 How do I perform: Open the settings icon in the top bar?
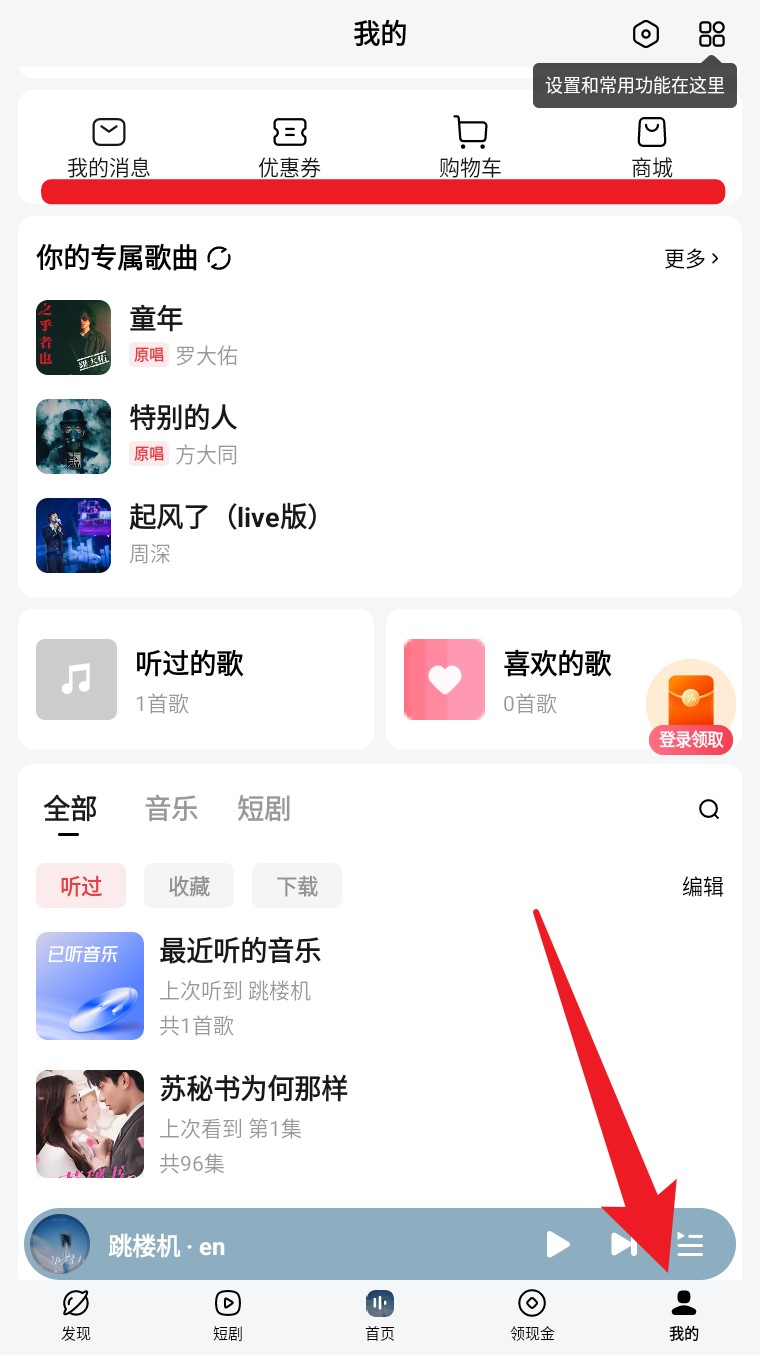pos(645,33)
